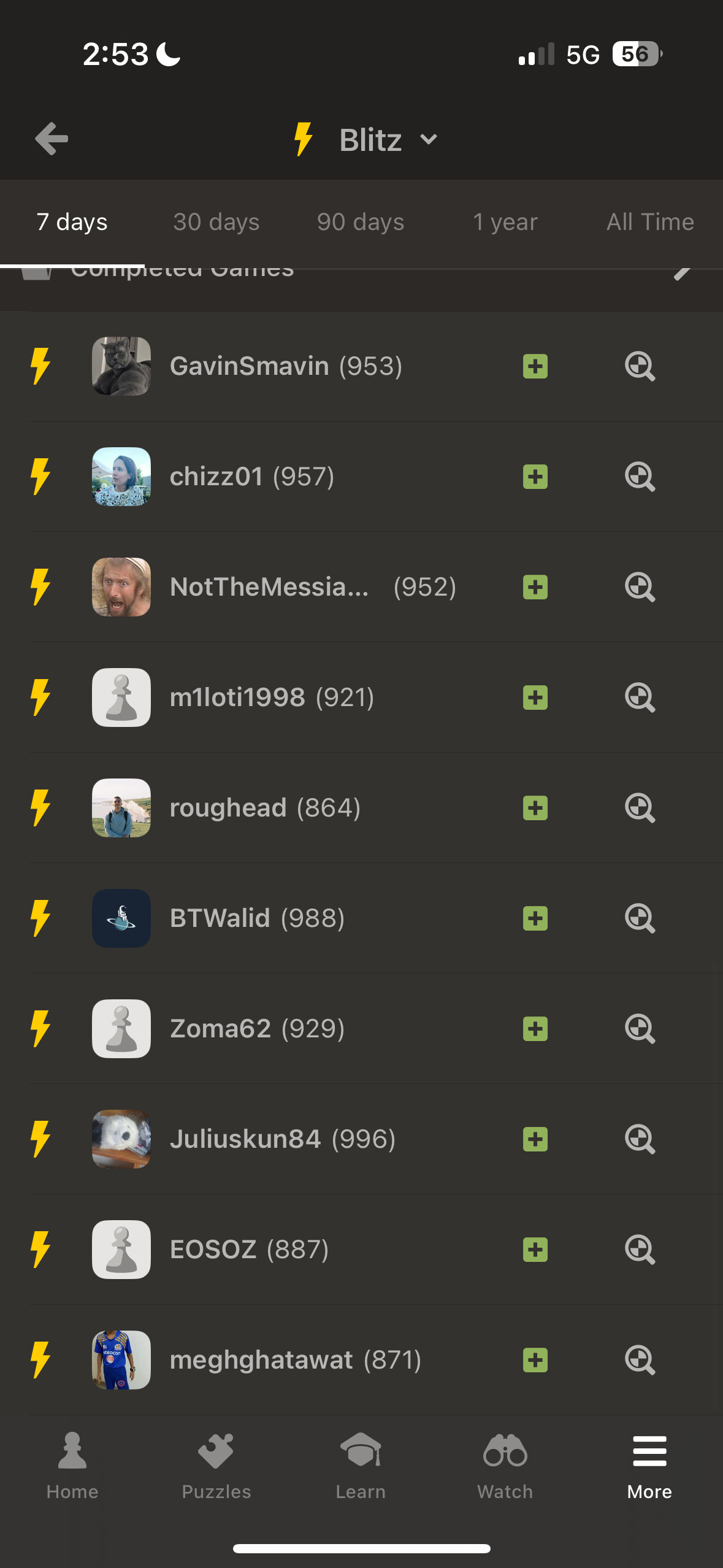Go back using the top arrow
Screen dimensions: 723x1568
[x=52, y=139]
